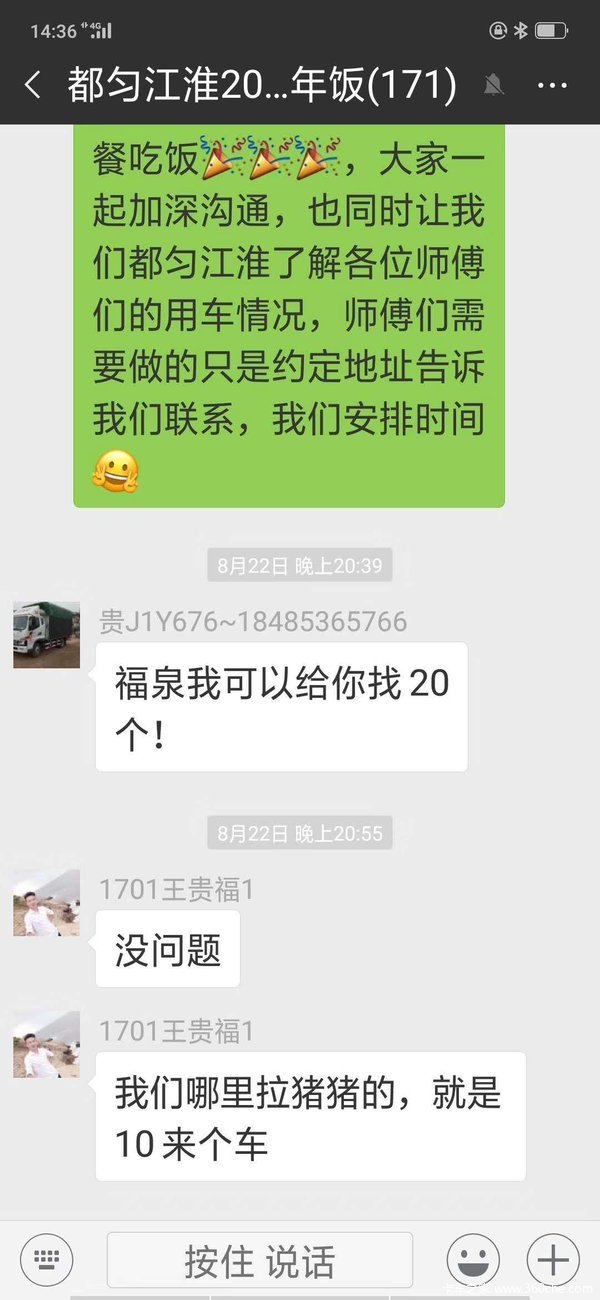The height and width of the screenshot is (1300, 600).
Task: Open the truck avatar of 贵J1Y676
Action: tap(46, 636)
